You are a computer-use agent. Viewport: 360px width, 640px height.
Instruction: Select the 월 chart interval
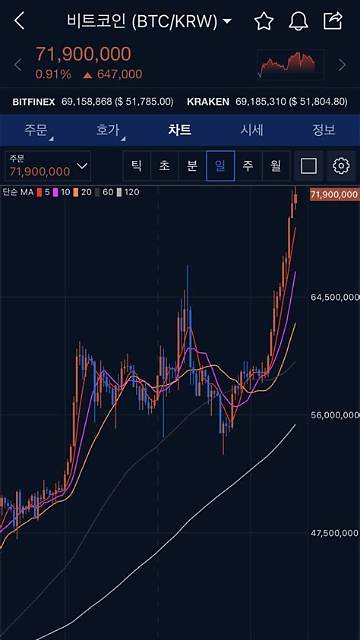[276, 166]
